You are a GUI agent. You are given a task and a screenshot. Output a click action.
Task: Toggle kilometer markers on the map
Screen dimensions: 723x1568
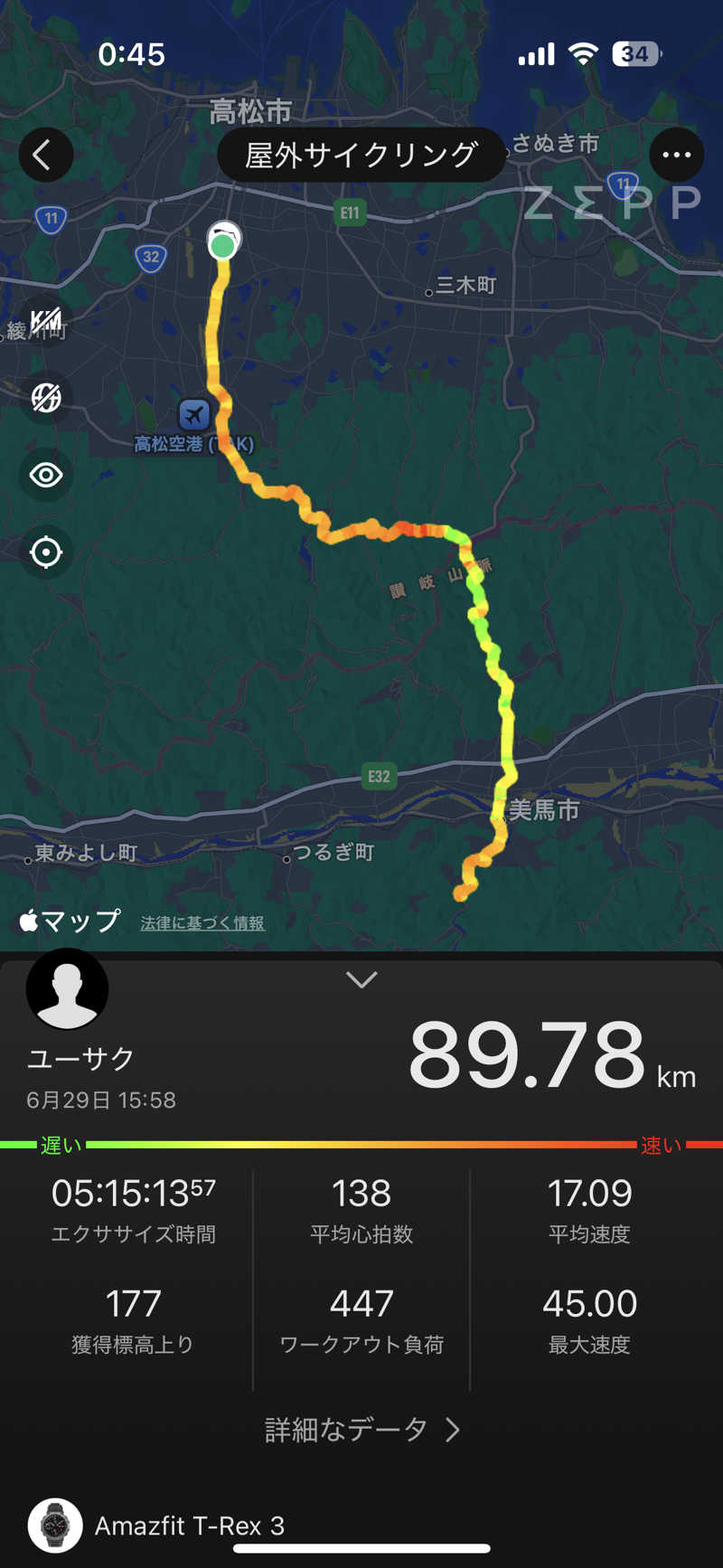[x=46, y=320]
